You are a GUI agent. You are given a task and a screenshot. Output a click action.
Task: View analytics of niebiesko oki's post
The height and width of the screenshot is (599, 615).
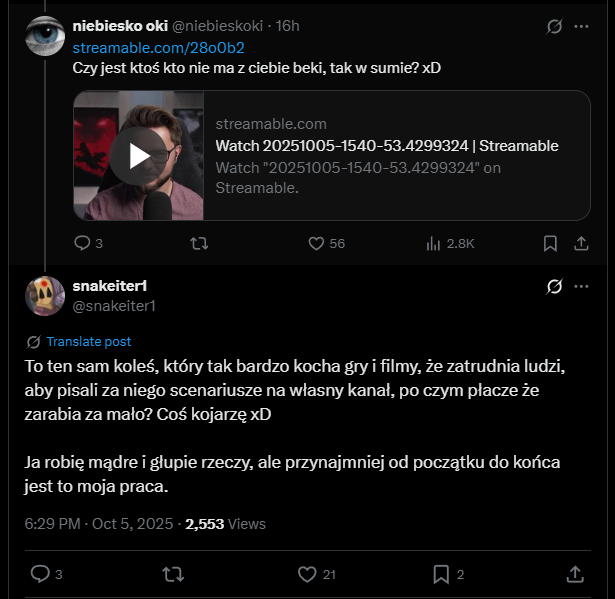[x=434, y=243]
